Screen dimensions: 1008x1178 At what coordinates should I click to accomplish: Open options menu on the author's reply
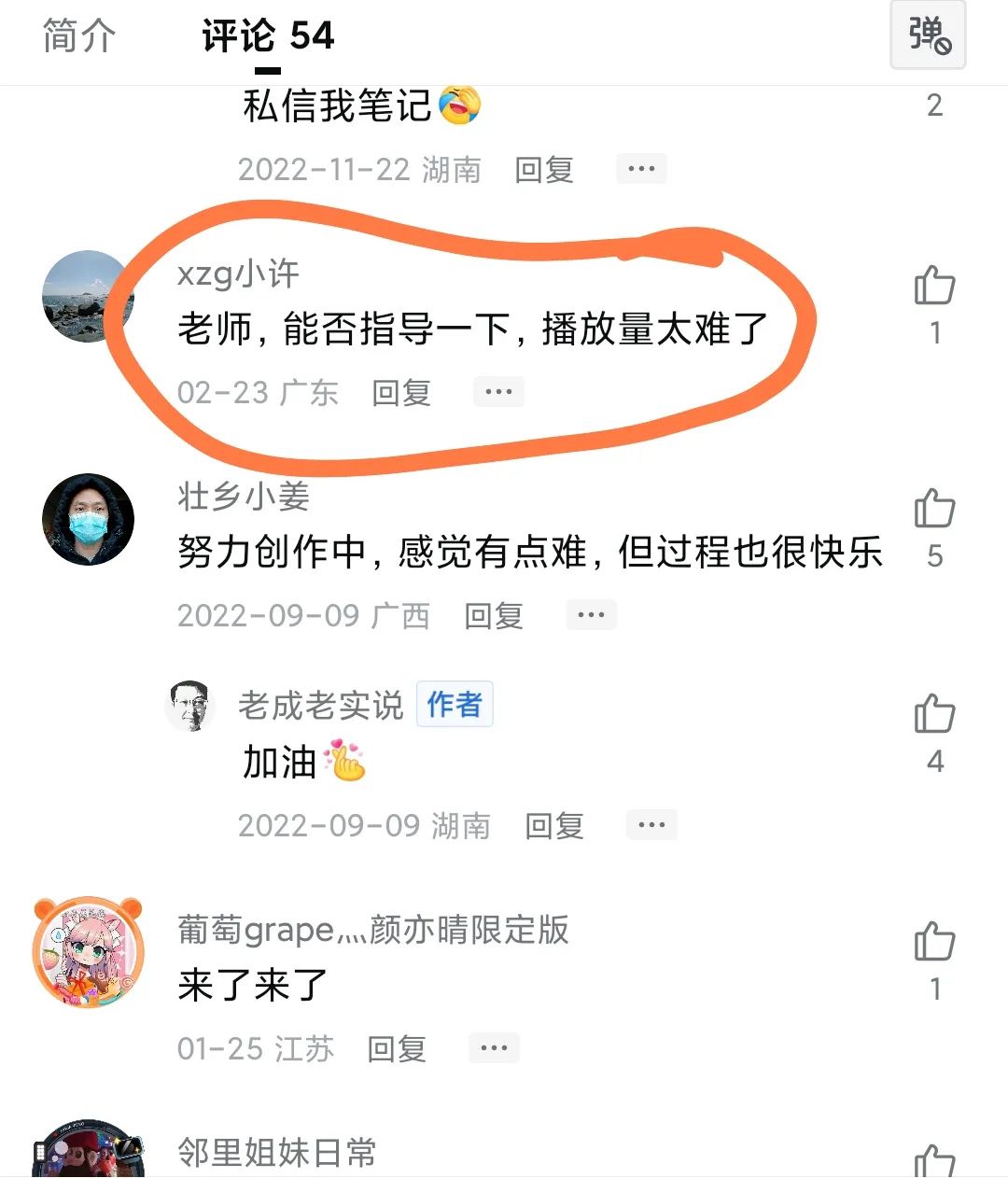click(x=651, y=823)
